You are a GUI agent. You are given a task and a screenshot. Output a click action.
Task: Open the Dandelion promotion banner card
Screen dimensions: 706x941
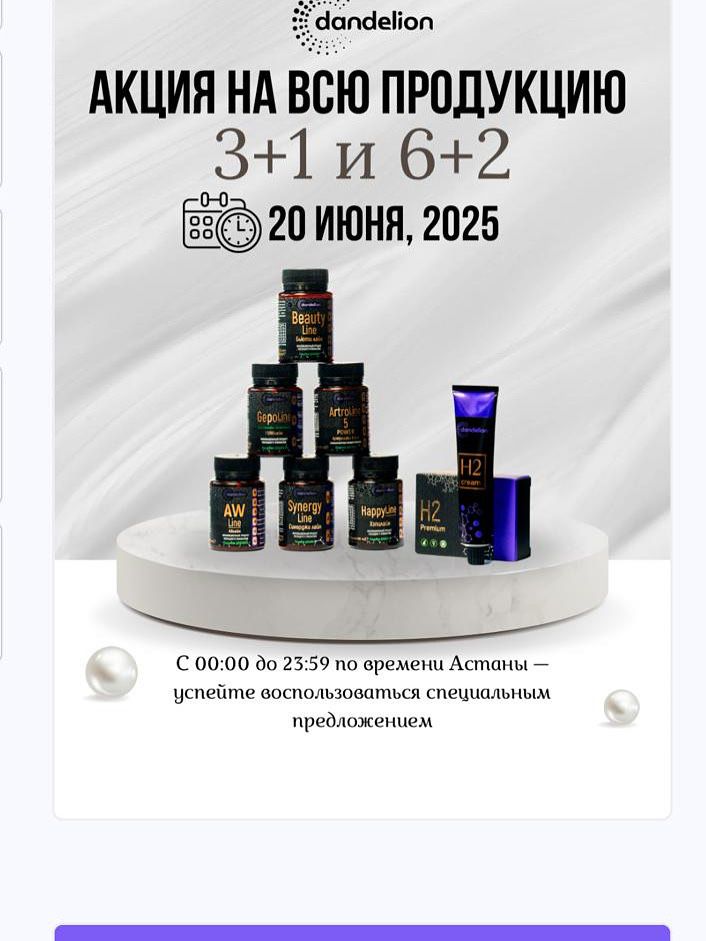coord(362,400)
